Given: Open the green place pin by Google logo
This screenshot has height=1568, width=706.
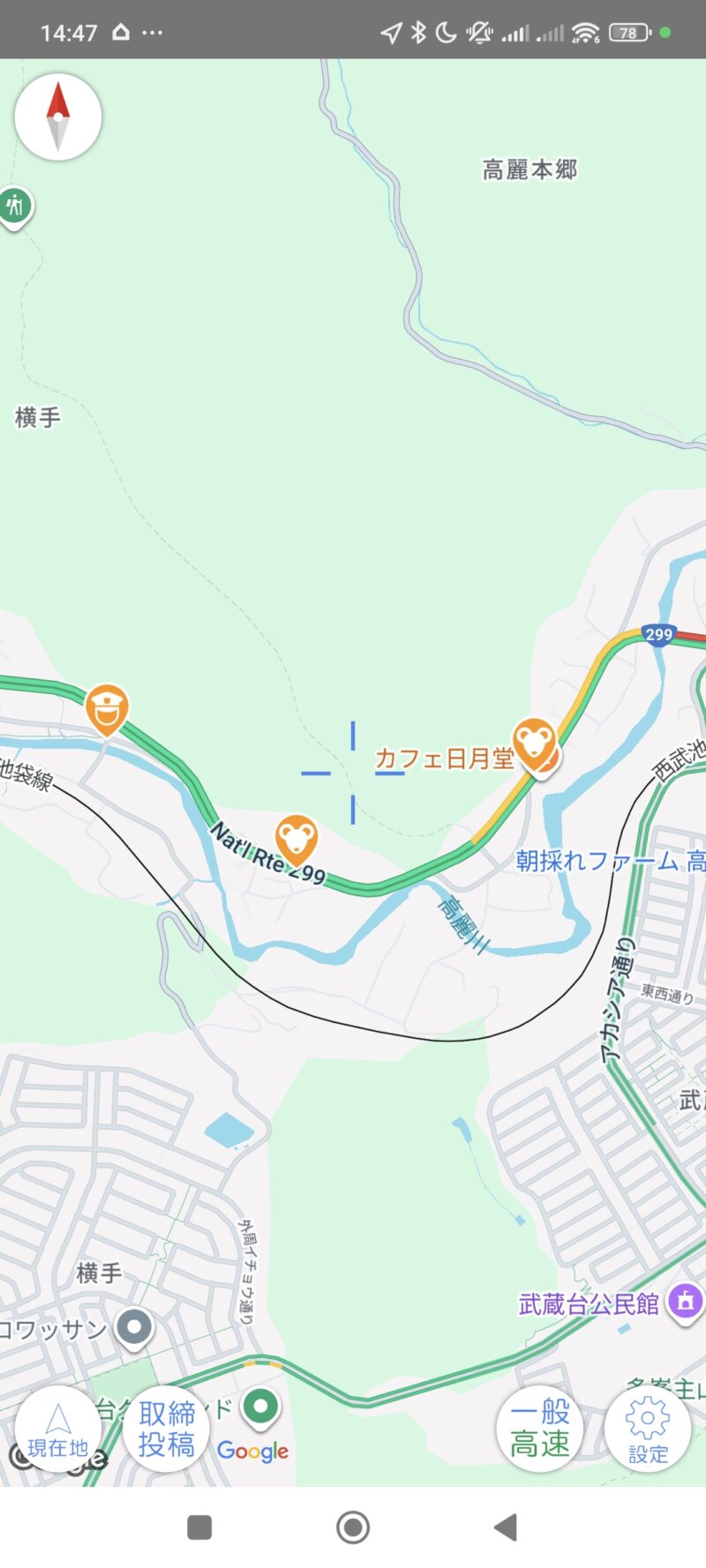Looking at the screenshot, I should click(260, 1406).
